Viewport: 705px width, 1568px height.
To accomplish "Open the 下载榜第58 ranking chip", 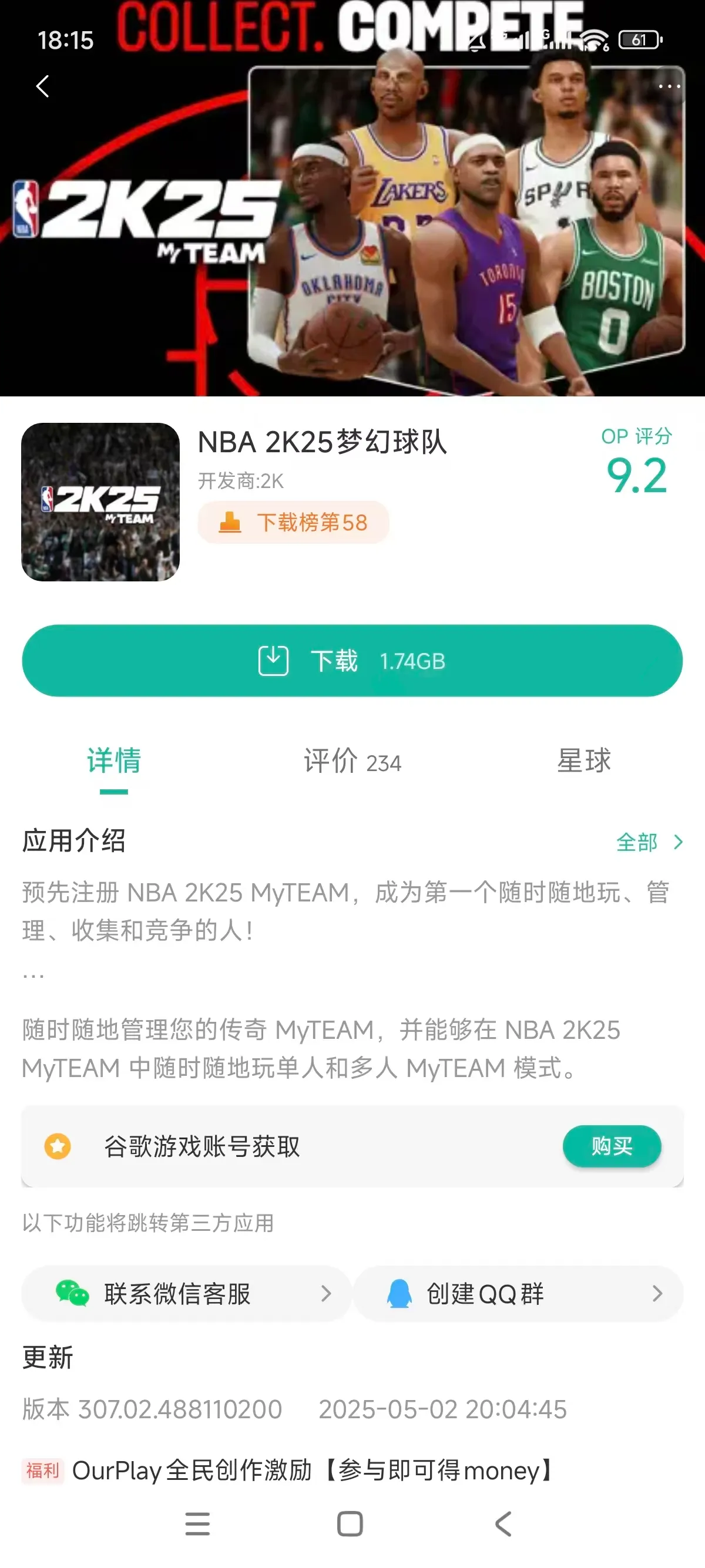I will click(x=293, y=522).
